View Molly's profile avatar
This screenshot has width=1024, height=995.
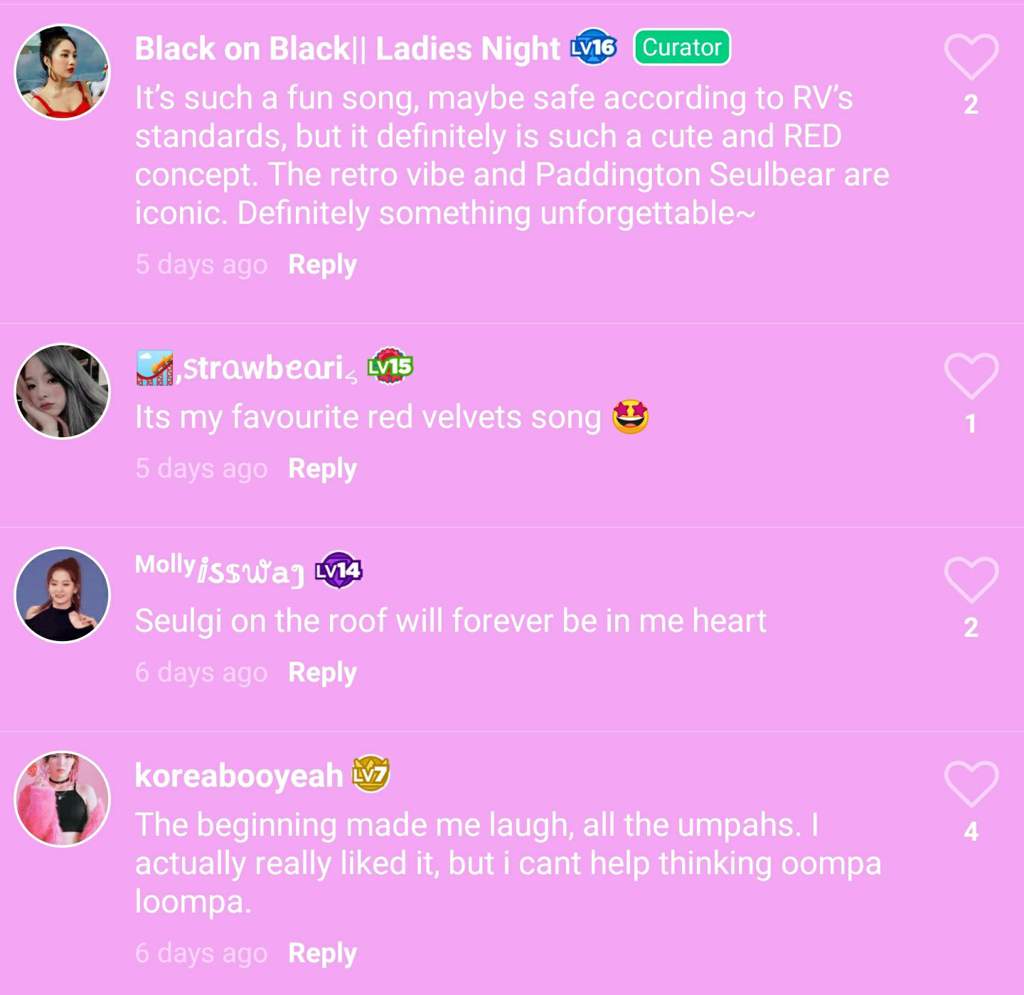click(62, 595)
